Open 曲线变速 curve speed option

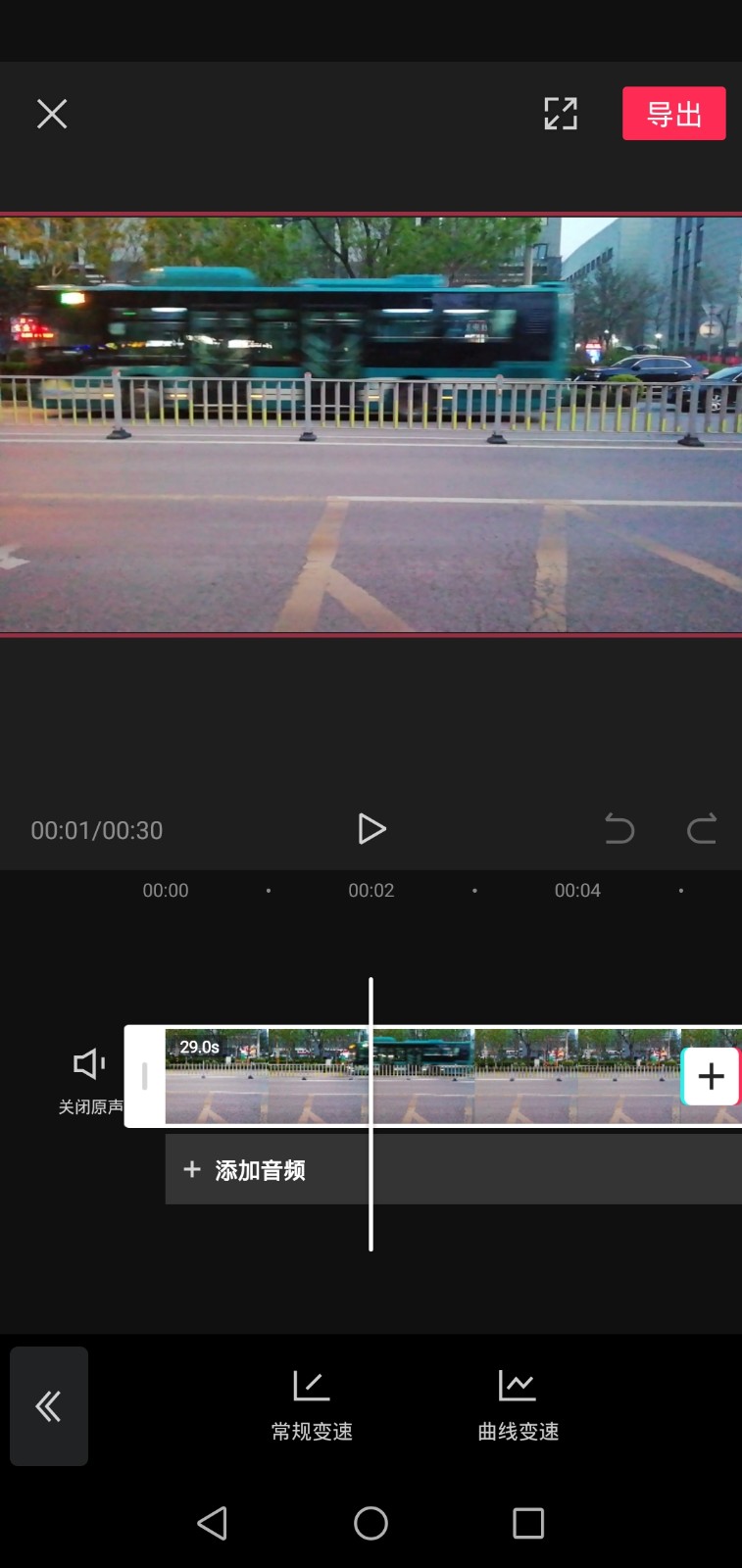518,1406
